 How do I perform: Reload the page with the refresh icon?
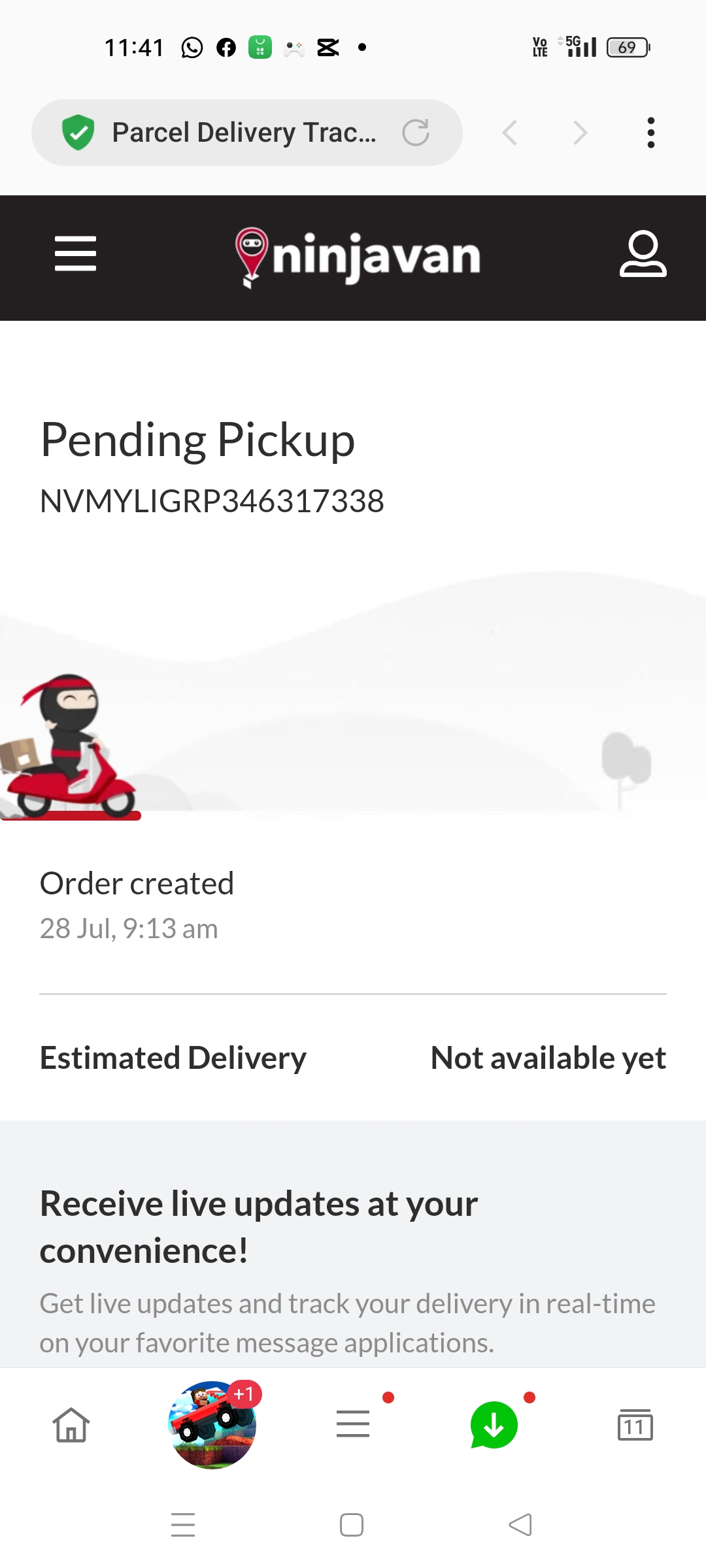tap(416, 133)
